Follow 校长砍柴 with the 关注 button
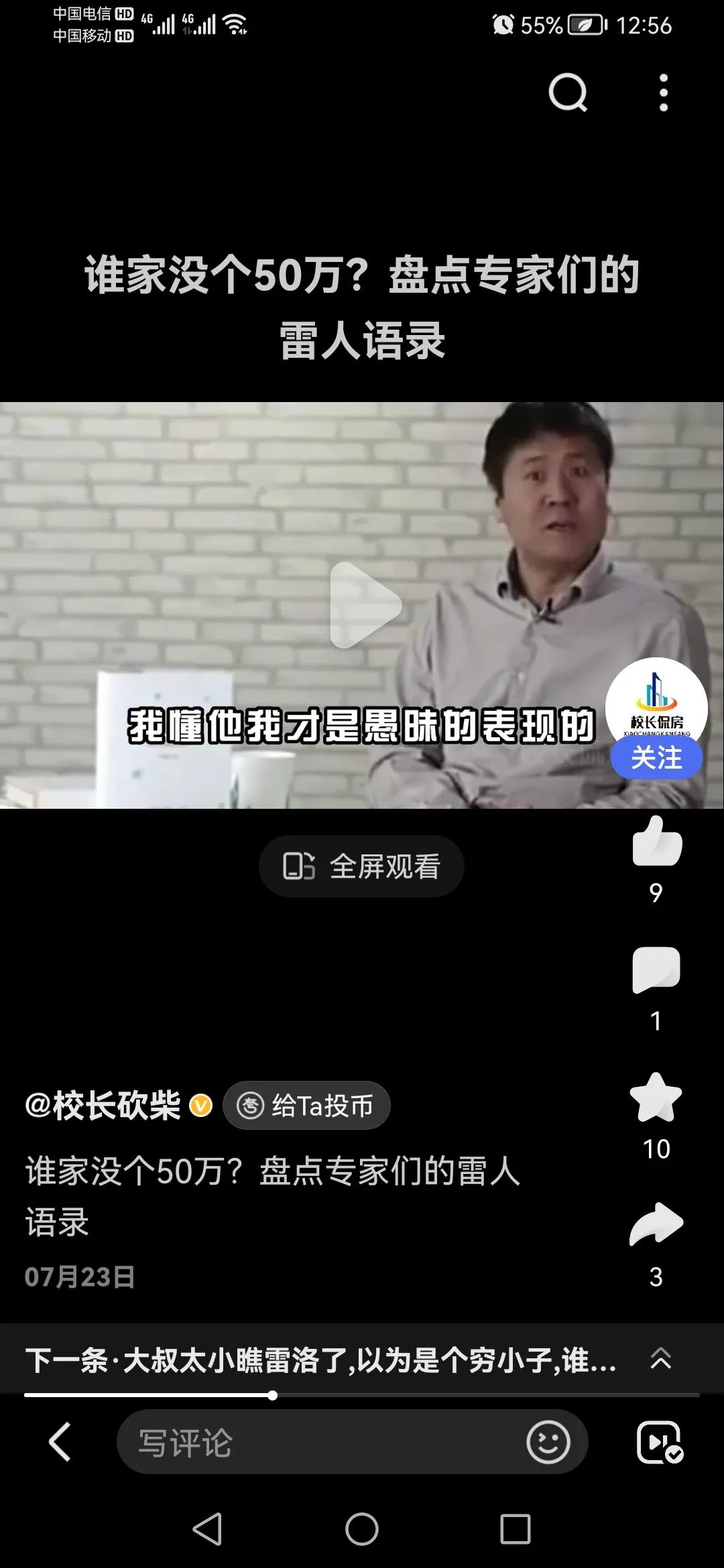The width and height of the screenshot is (724, 1568). coord(656,759)
